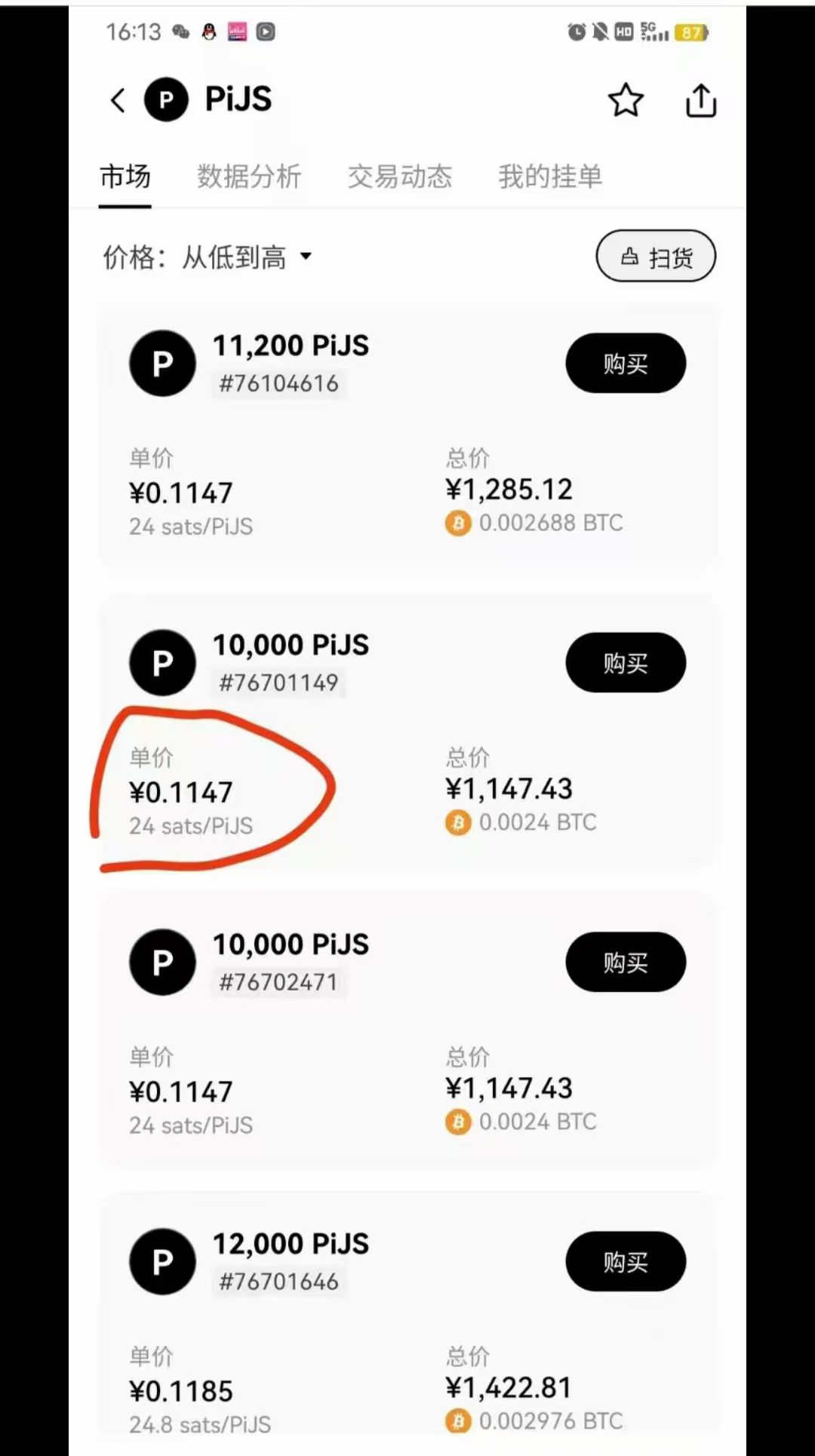This screenshot has width=815, height=1456.
Task: Add PiJS to favorites with the star
Action: [x=626, y=100]
